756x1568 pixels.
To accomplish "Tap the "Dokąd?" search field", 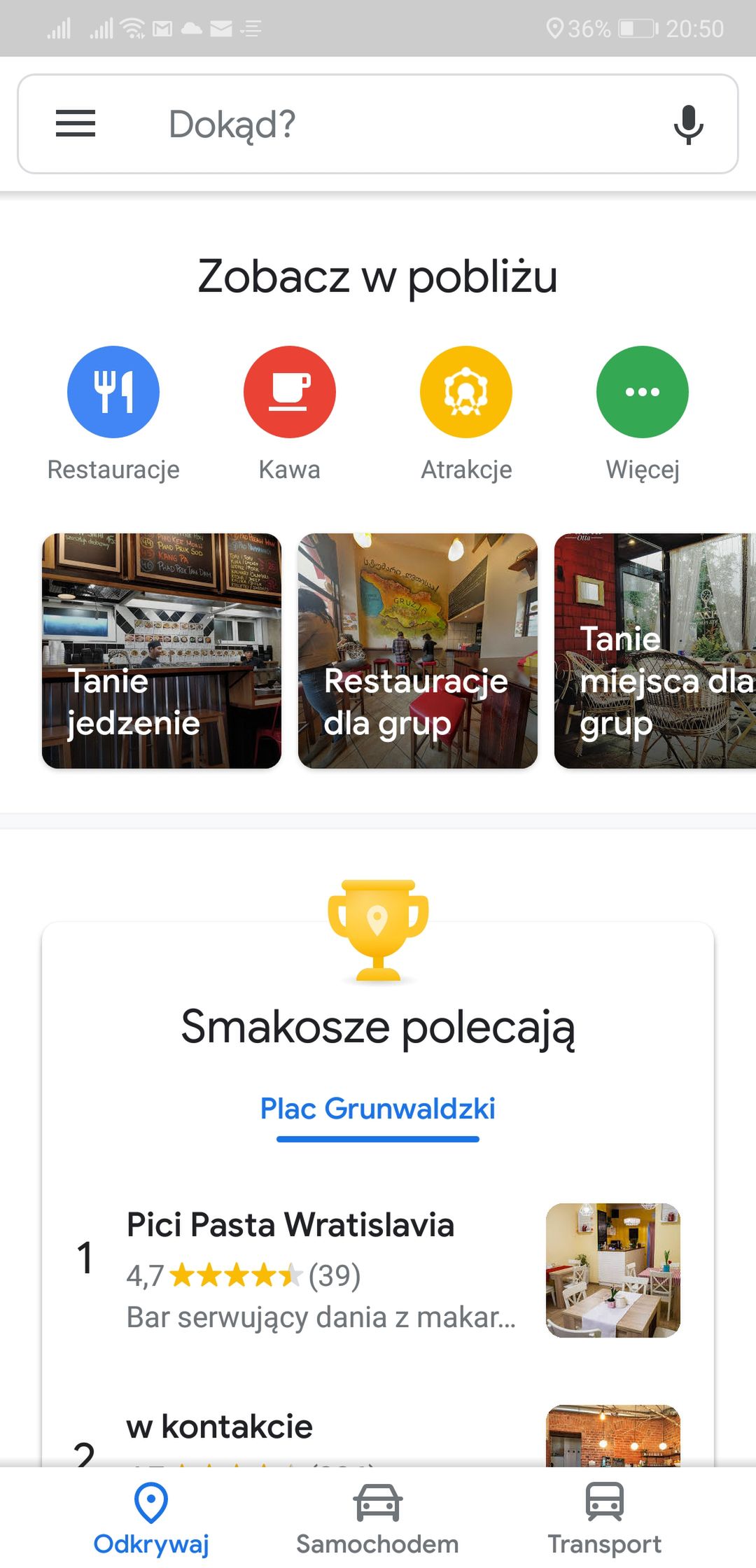I will pos(378,124).
